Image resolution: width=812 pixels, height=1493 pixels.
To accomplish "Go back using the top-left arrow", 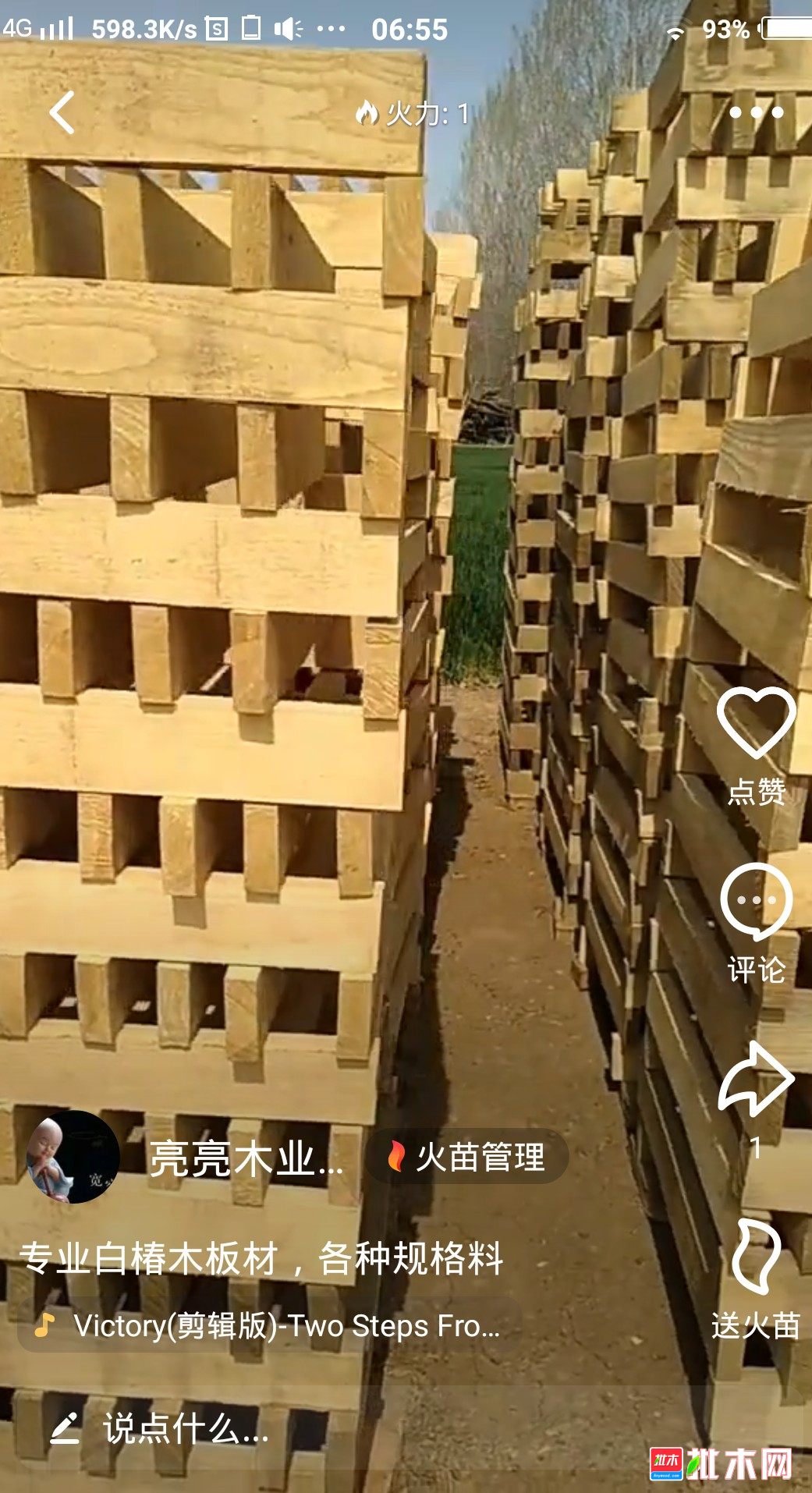I will point(62,113).
